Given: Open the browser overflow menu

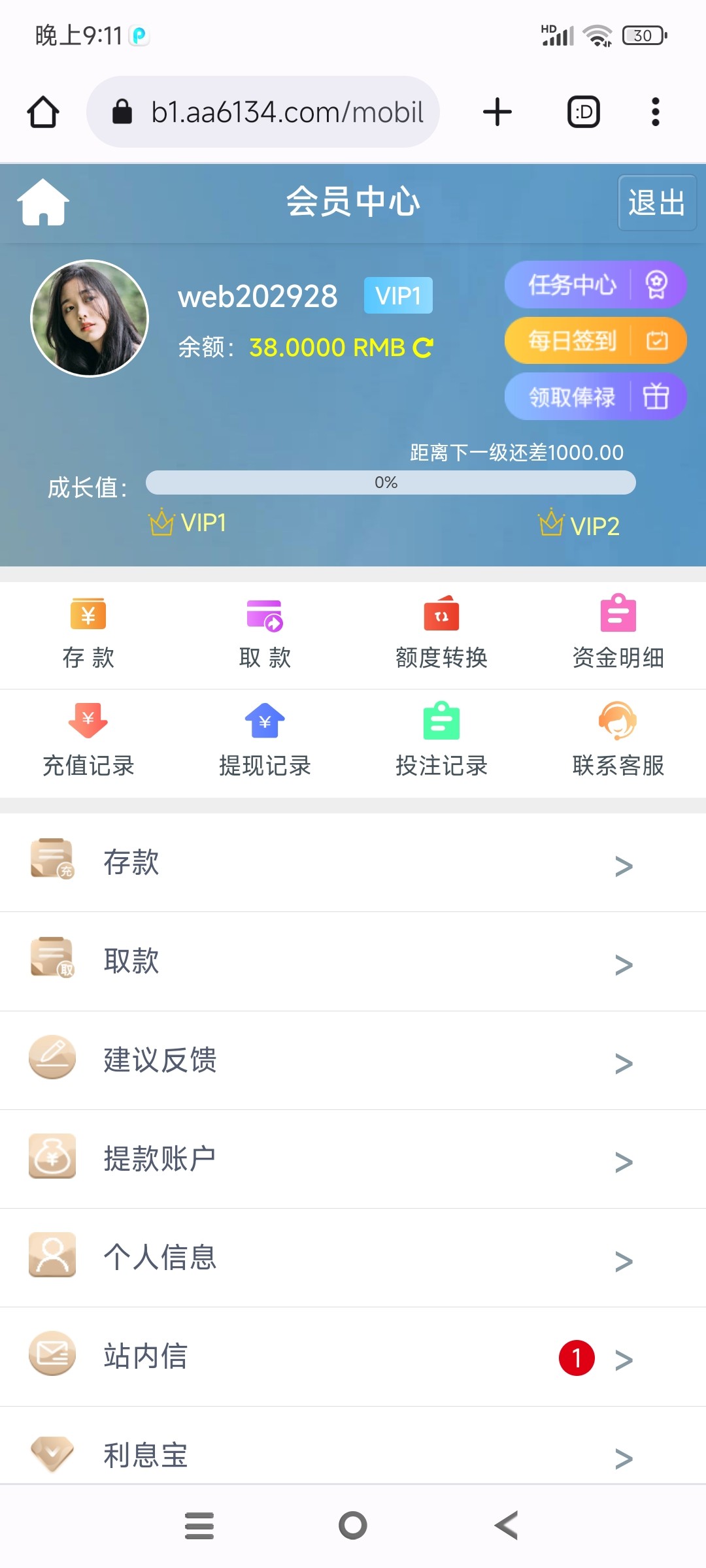Looking at the screenshot, I should pyautogui.click(x=655, y=112).
